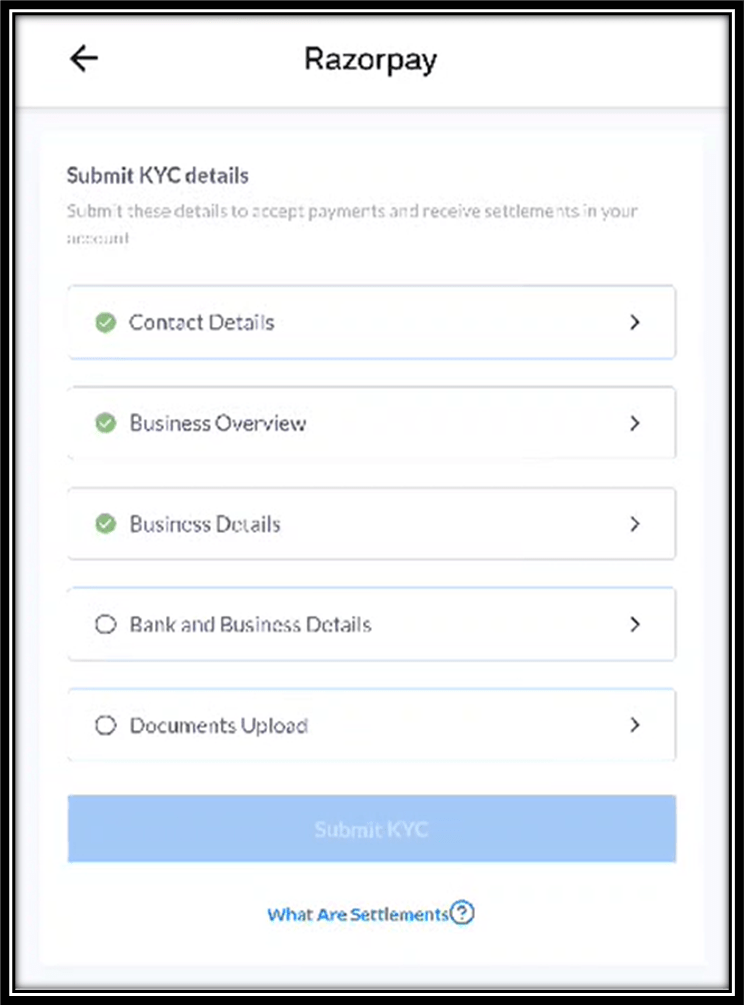Click the chevron on the Business Details row

point(635,523)
